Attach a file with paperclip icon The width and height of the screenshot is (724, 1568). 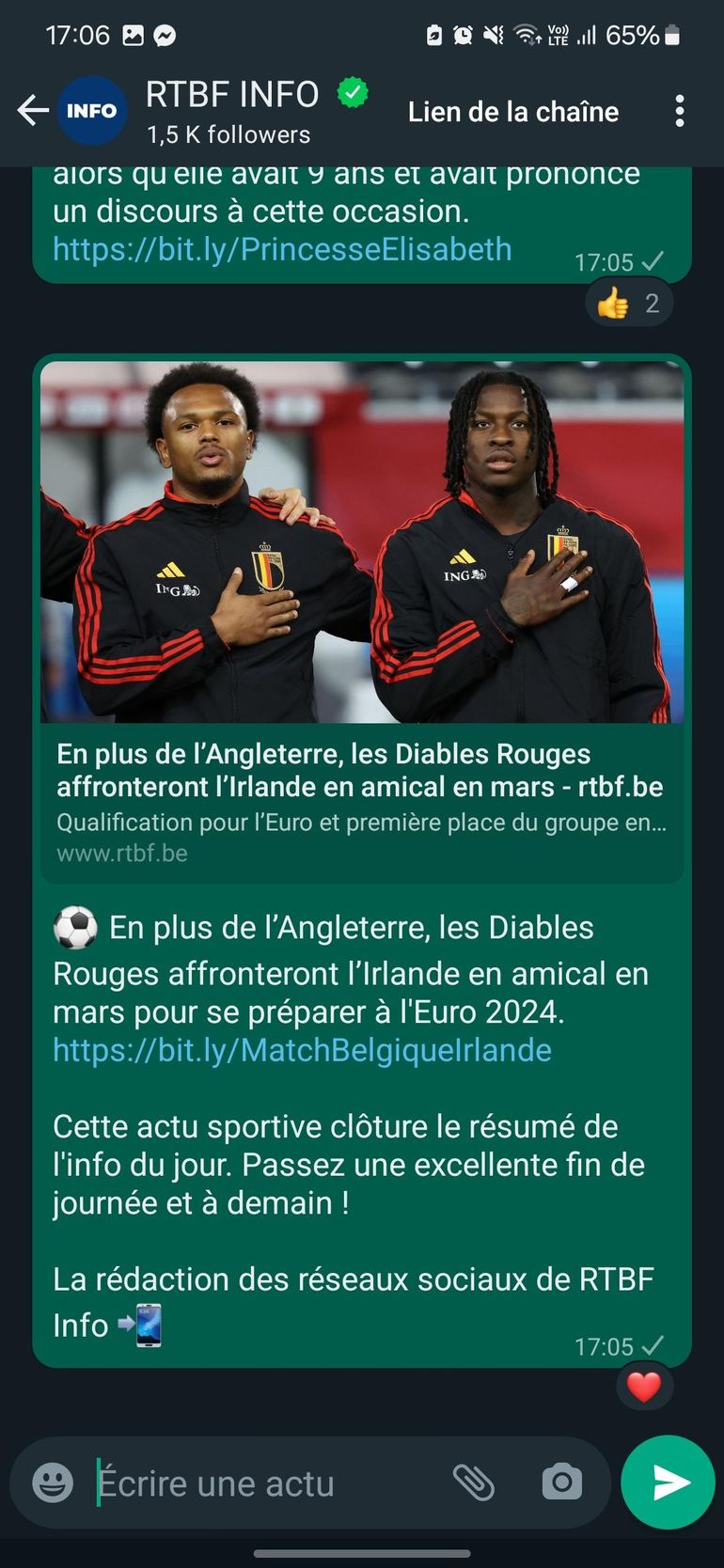pyautogui.click(x=474, y=1482)
